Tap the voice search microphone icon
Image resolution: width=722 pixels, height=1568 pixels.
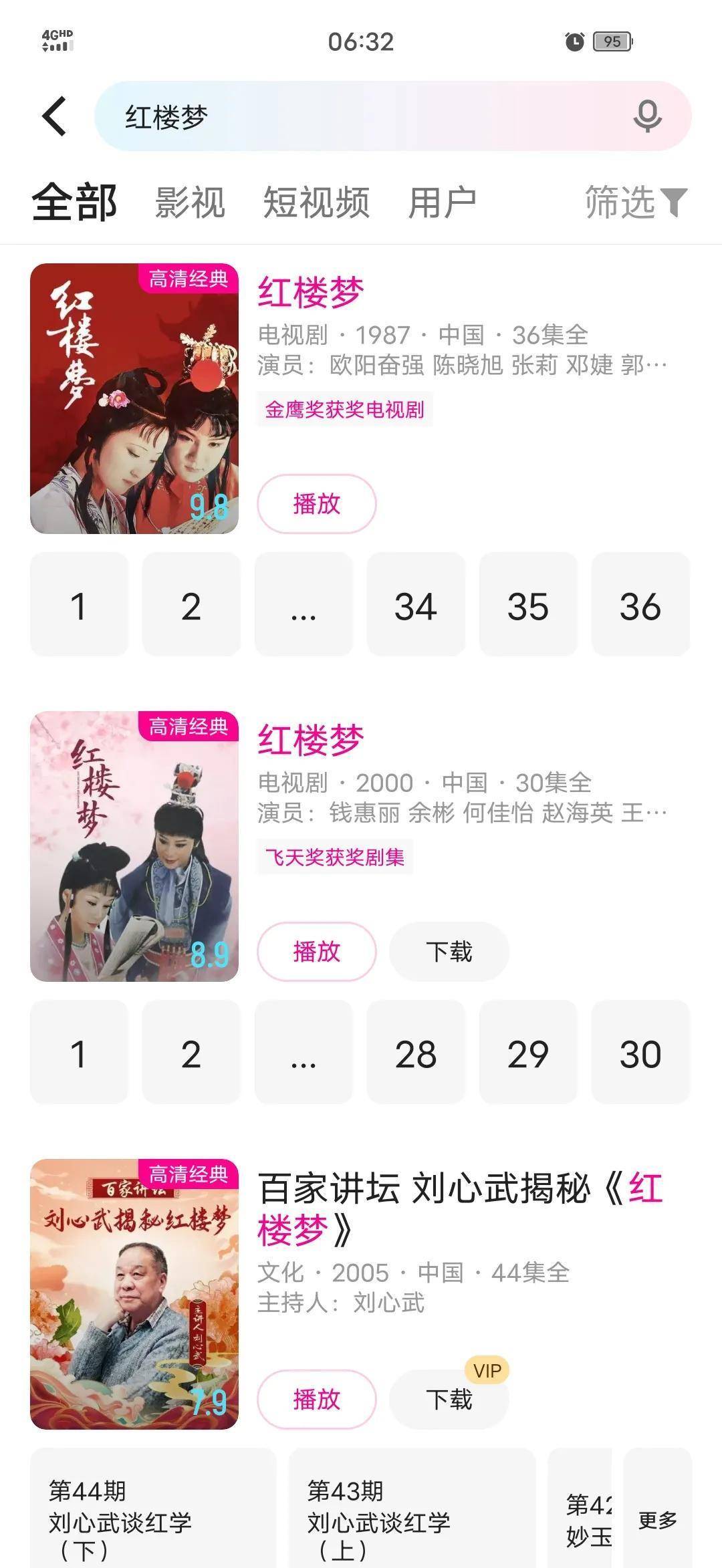(646, 115)
